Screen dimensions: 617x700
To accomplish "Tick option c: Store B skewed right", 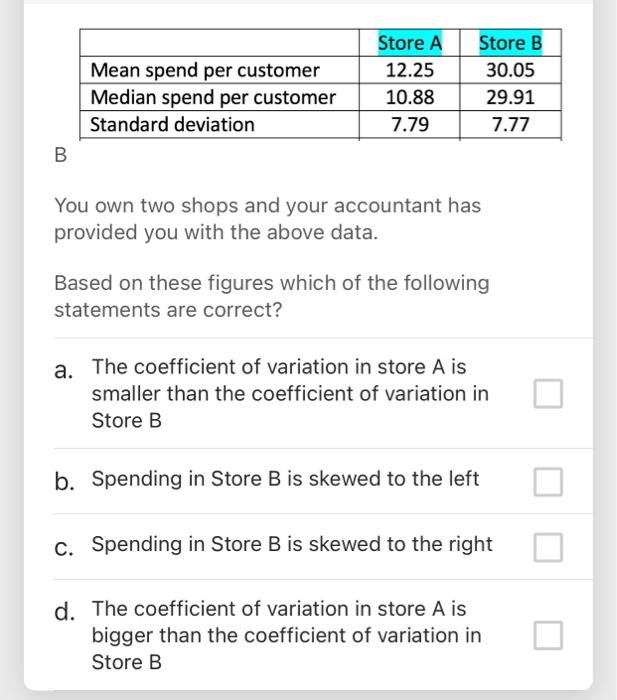I will (547, 547).
